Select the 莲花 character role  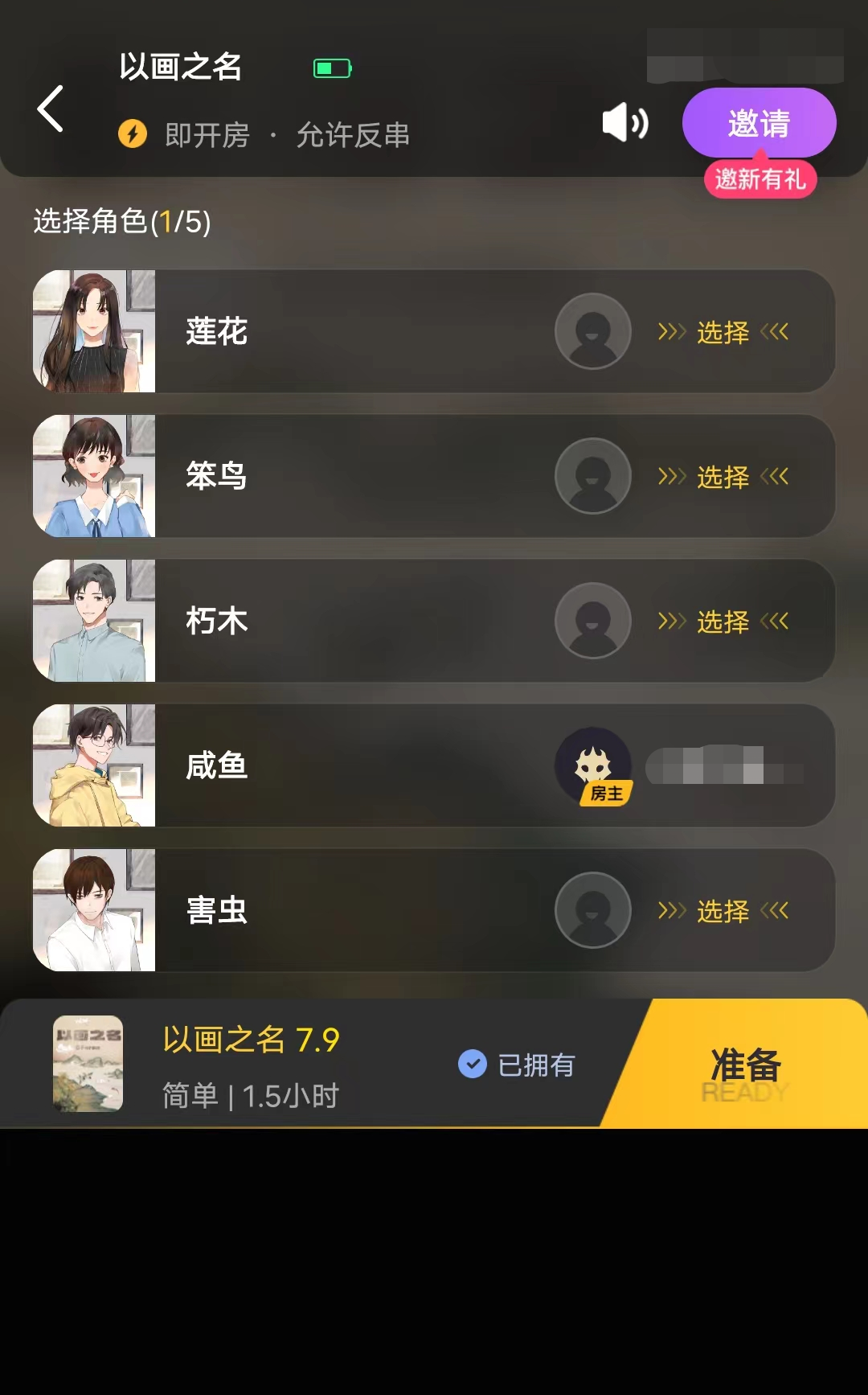point(723,332)
